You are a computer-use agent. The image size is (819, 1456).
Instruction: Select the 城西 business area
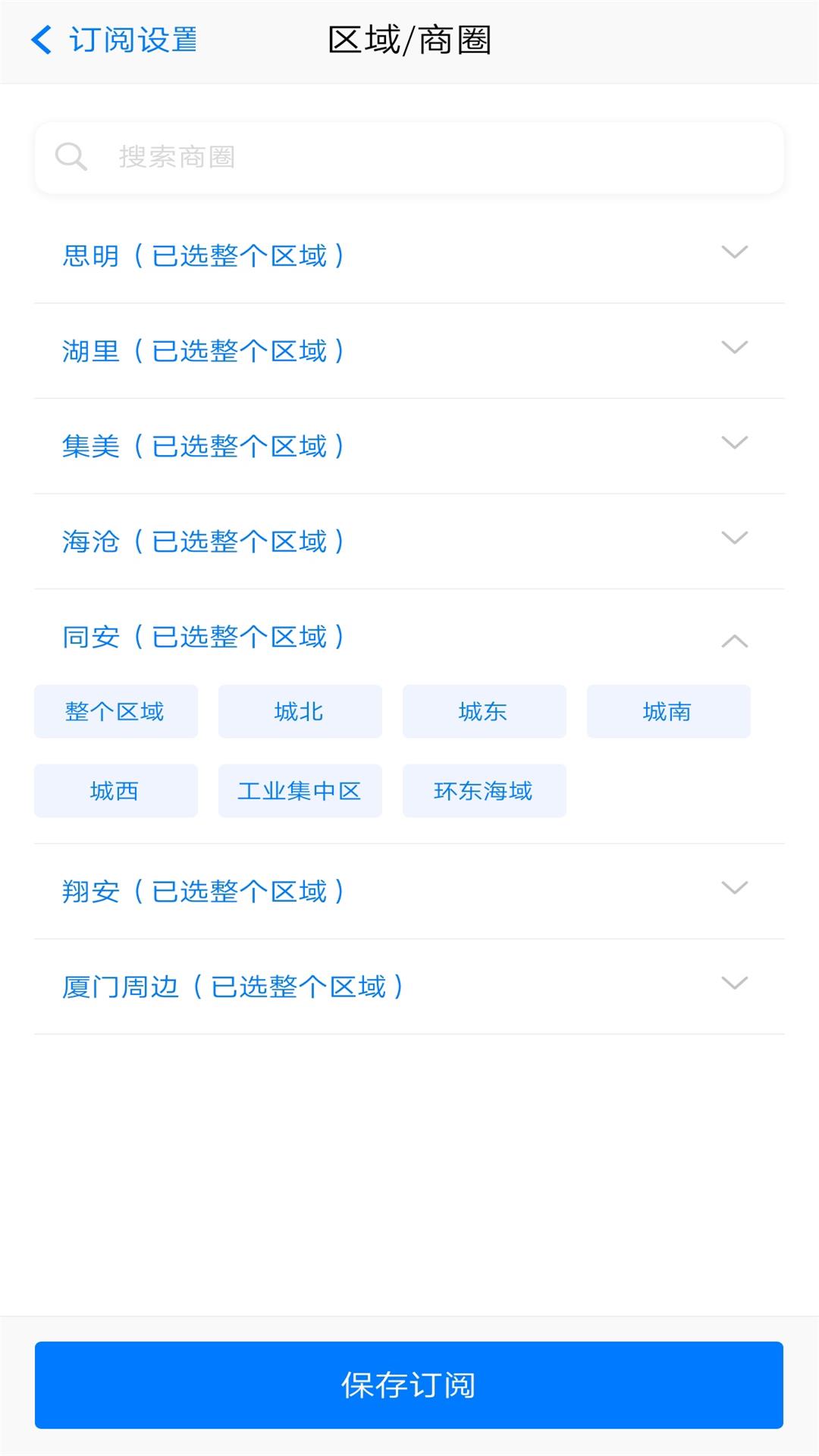[x=115, y=791]
